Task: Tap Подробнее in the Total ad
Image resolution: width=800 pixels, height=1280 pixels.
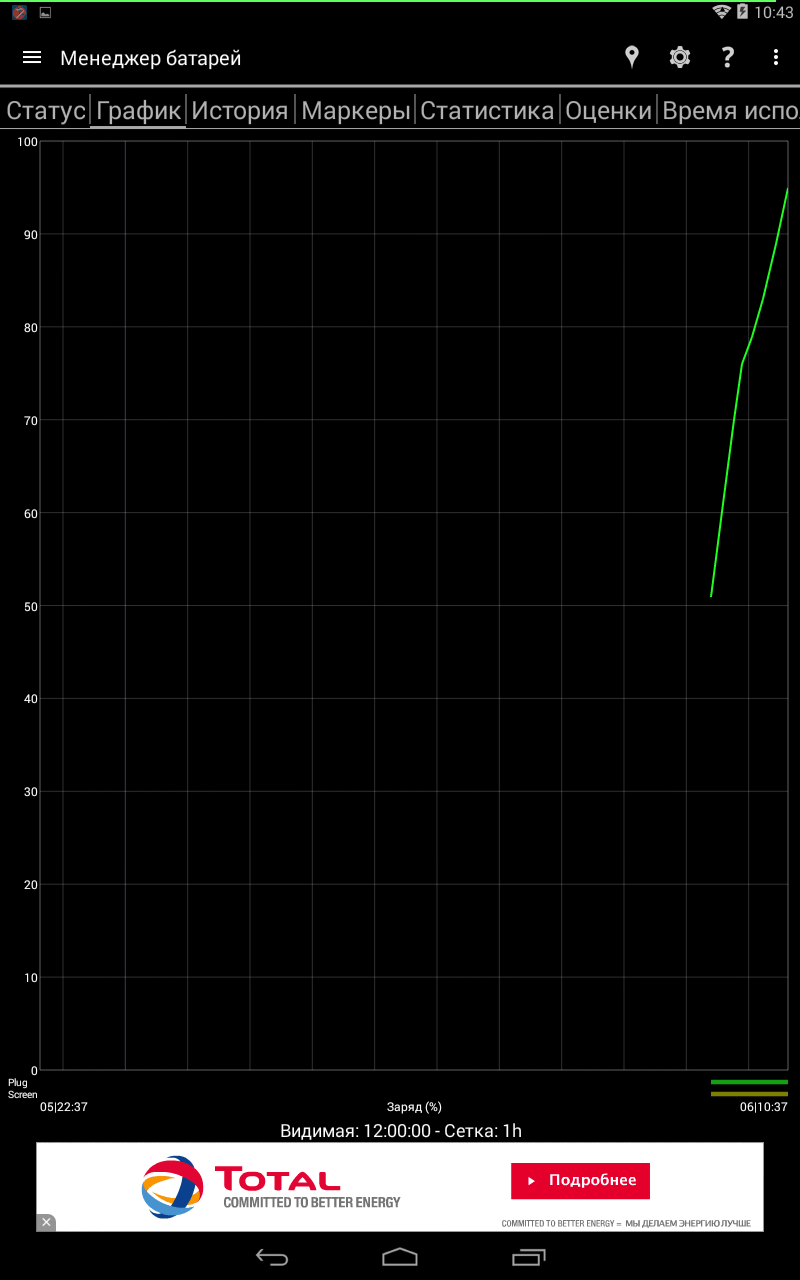Action: (x=580, y=1181)
